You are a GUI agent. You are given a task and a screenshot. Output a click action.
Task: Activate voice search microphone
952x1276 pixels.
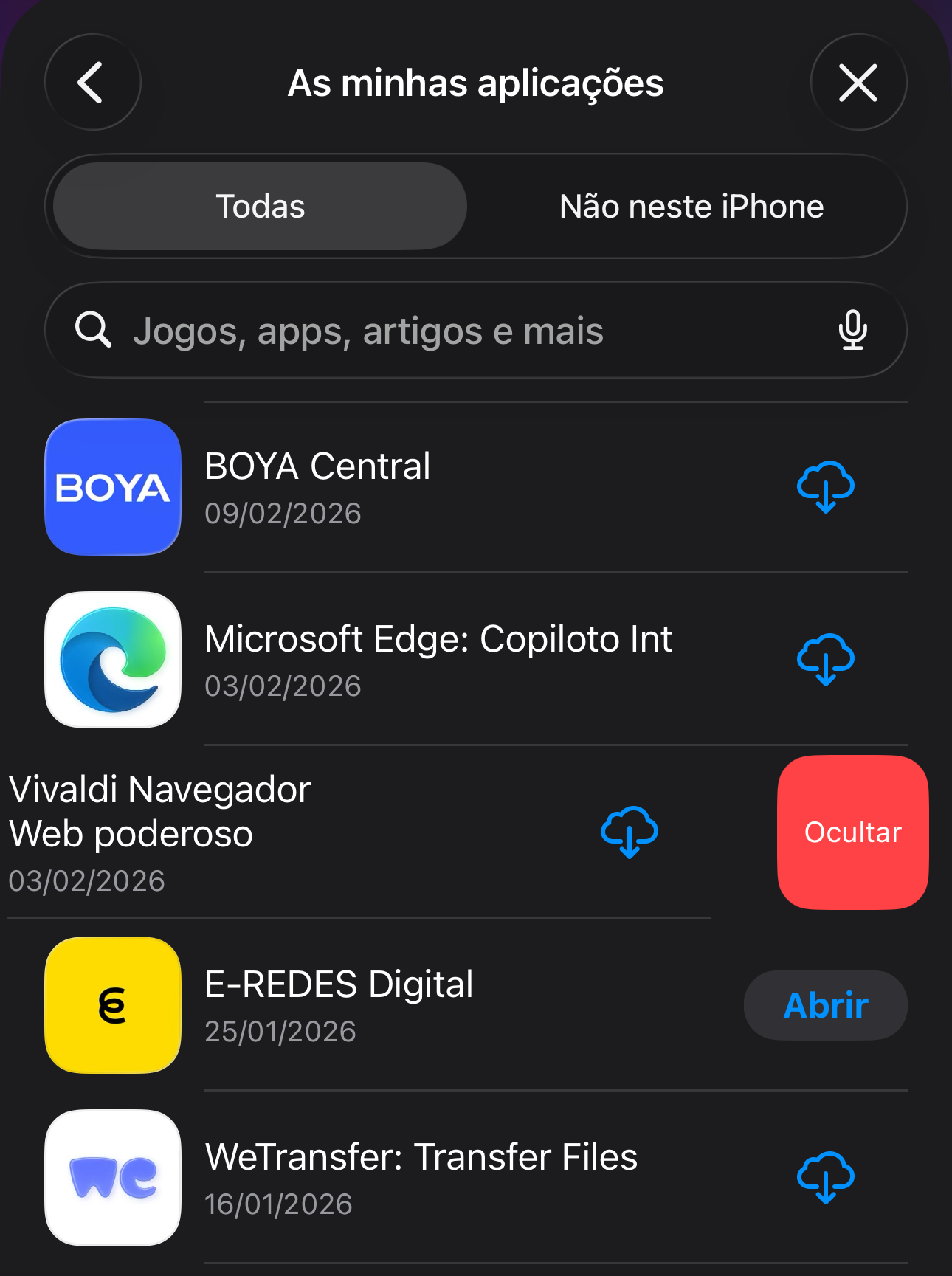click(852, 330)
